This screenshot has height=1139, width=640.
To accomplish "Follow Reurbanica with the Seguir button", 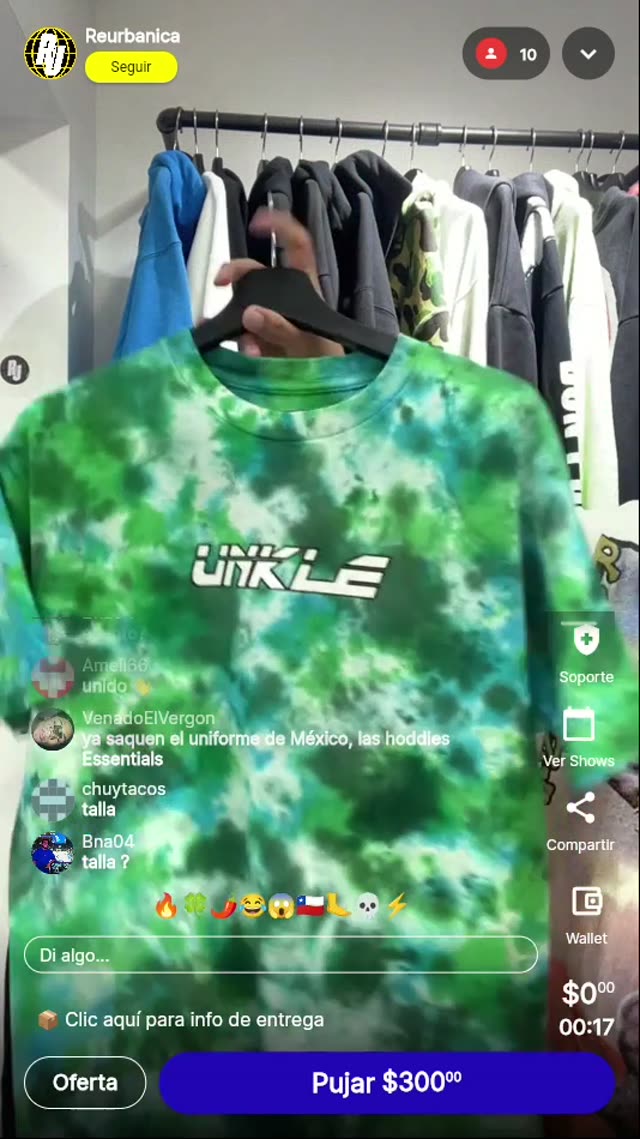I will point(131,67).
